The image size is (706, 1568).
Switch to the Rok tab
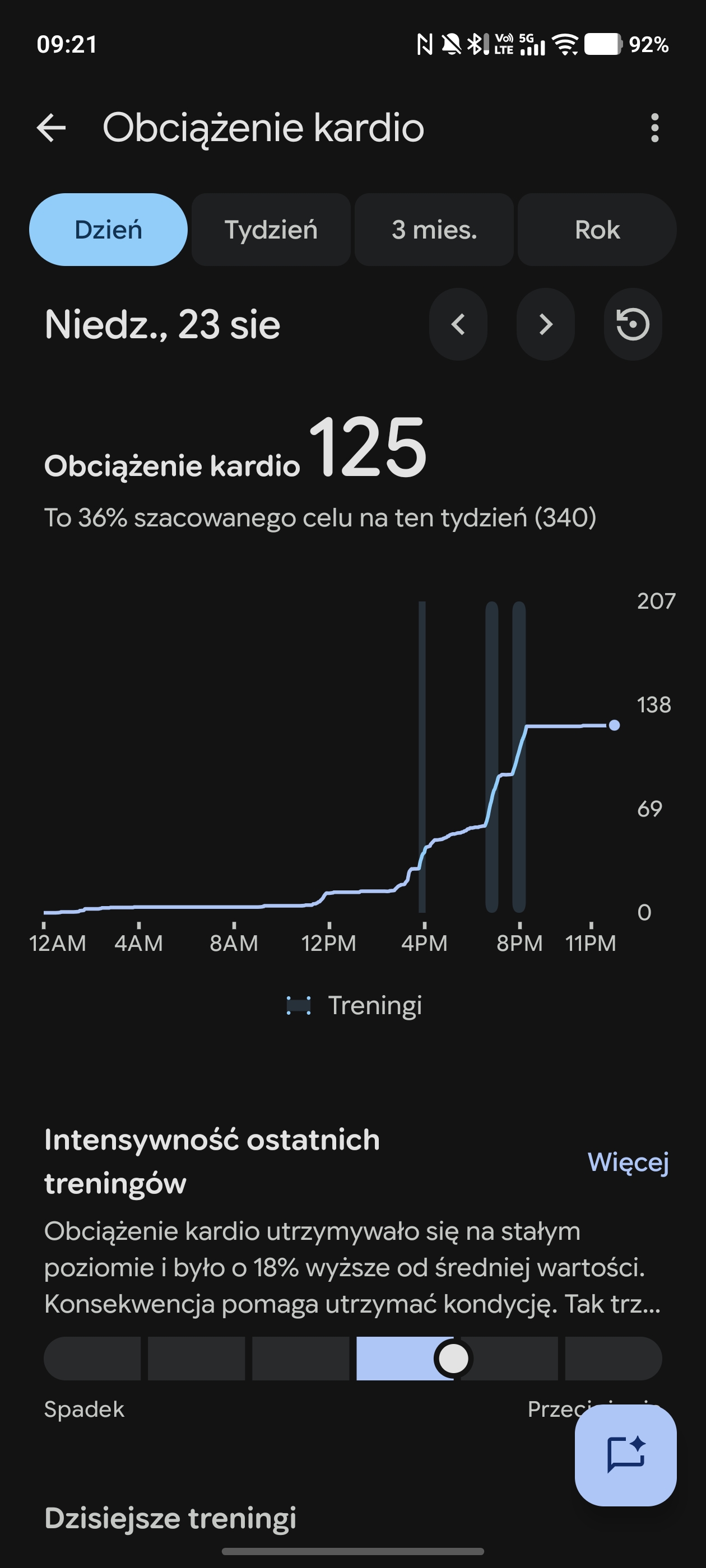point(597,230)
